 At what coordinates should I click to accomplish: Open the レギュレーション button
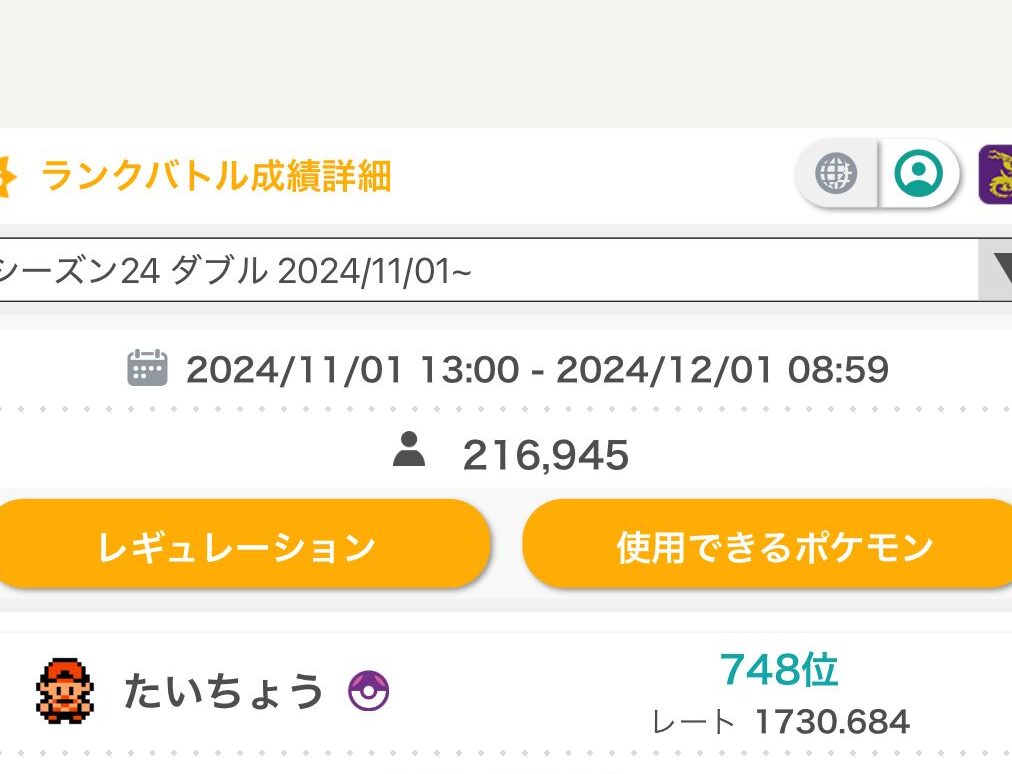click(238, 545)
